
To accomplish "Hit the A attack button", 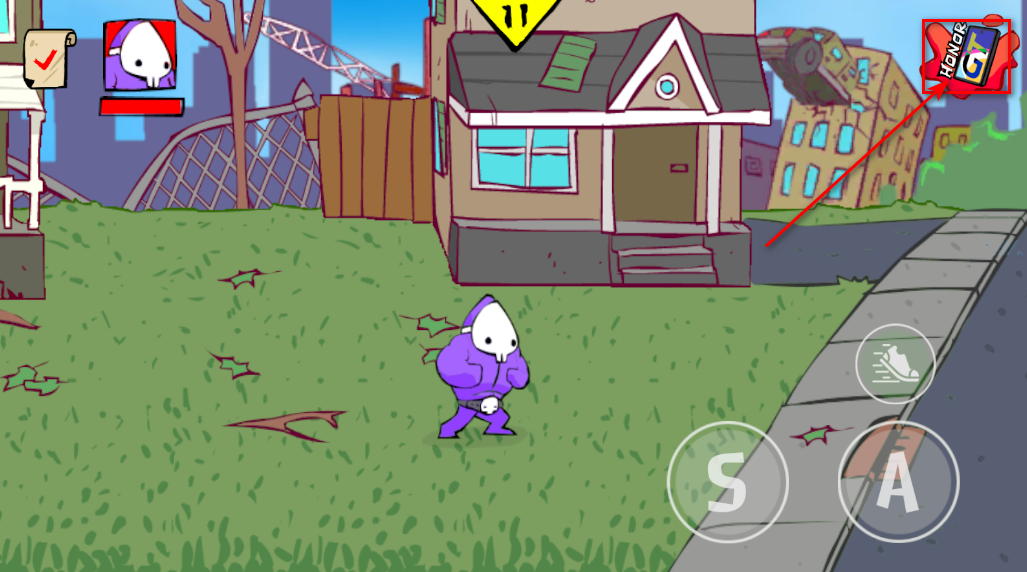I will tap(897, 482).
